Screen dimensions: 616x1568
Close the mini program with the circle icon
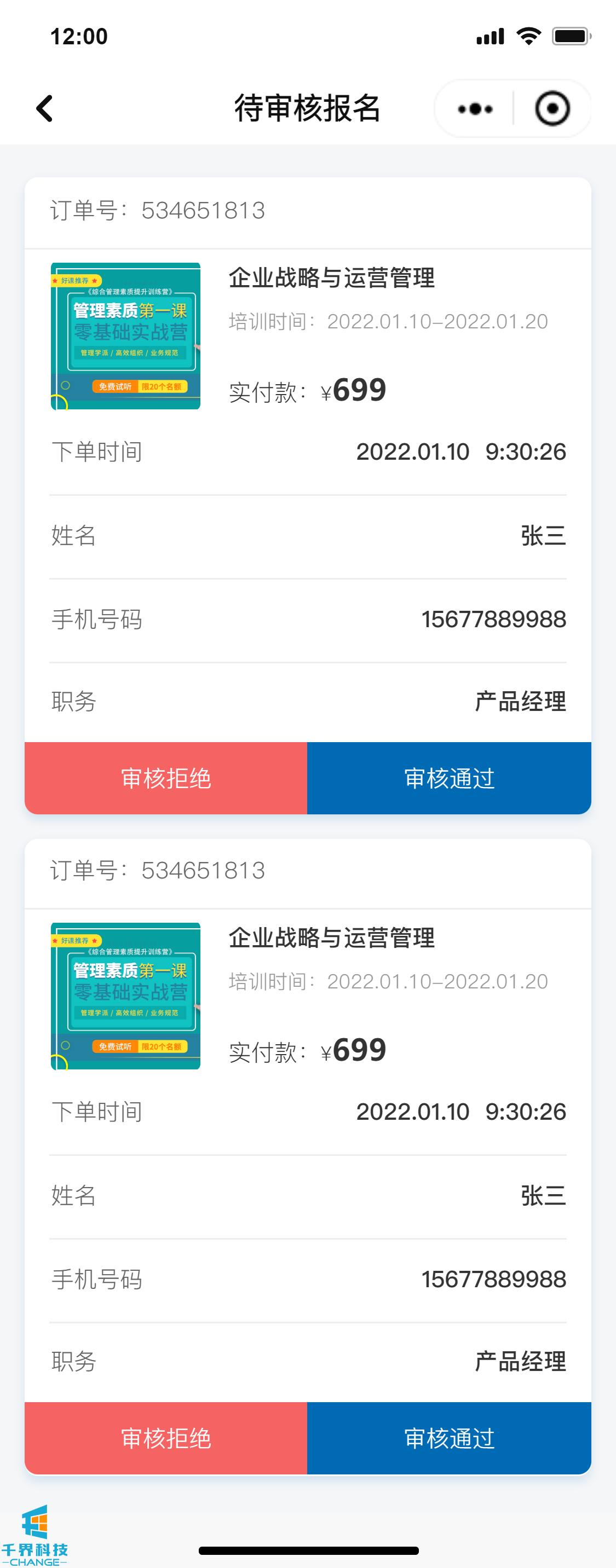pos(552,109)
